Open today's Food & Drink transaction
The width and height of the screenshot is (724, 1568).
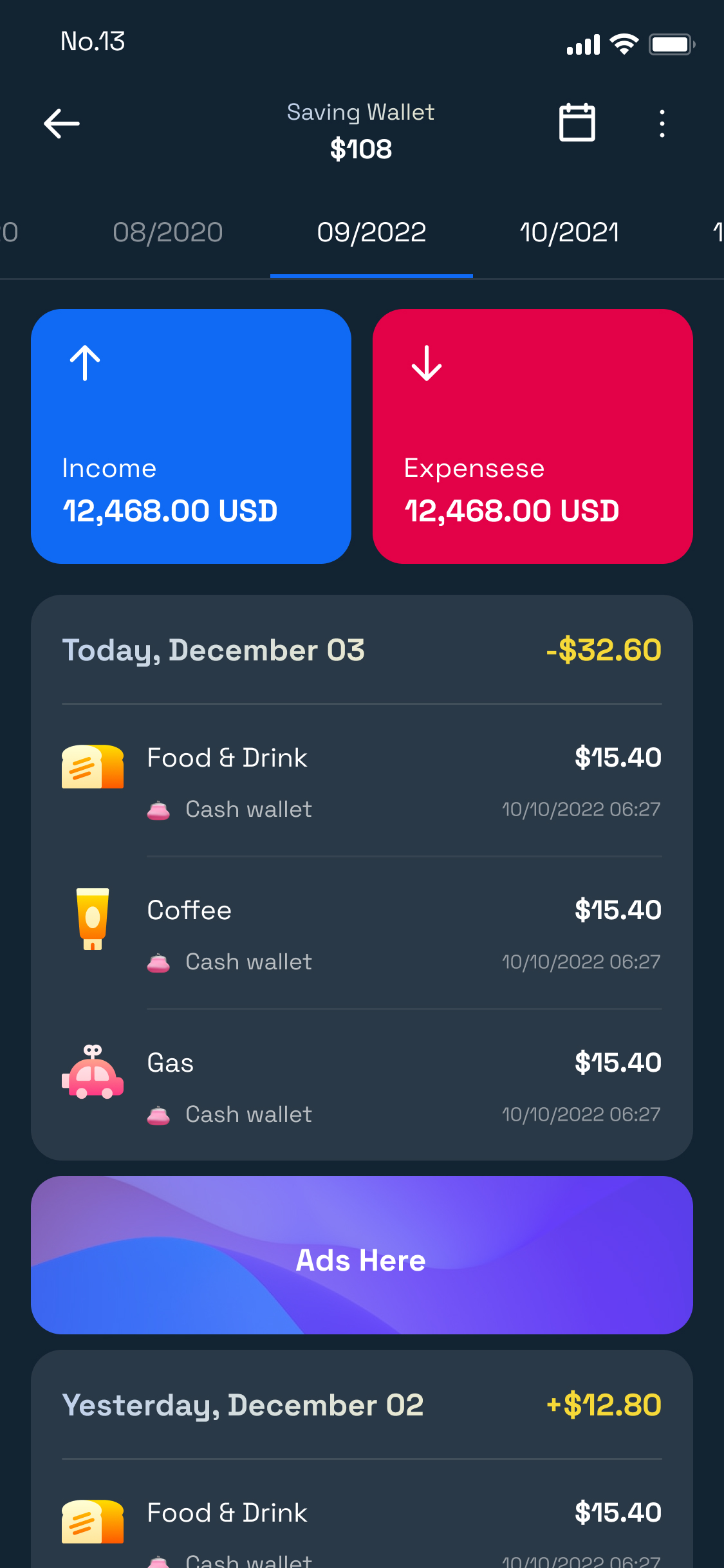click(362, 781)
